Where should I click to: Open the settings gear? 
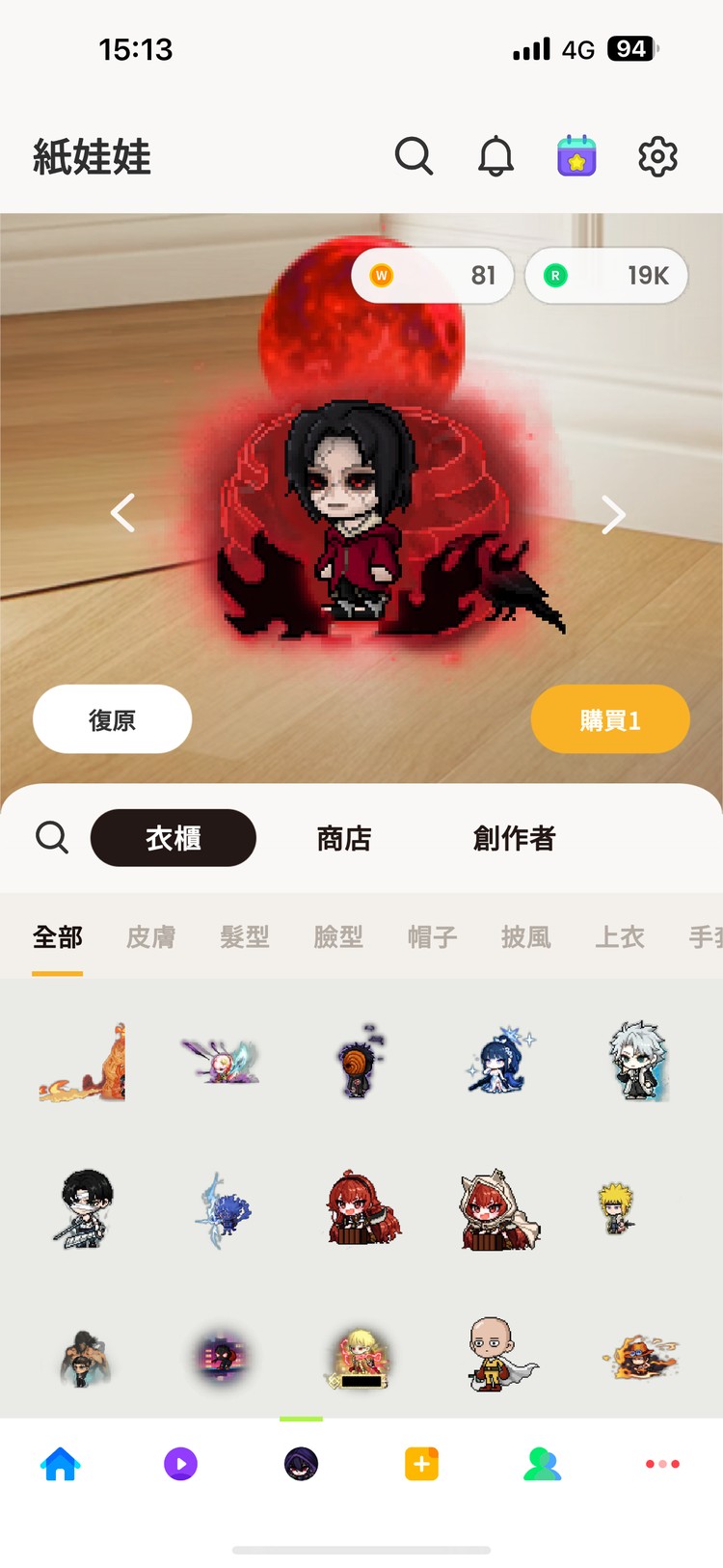click(x=657, y=155)
